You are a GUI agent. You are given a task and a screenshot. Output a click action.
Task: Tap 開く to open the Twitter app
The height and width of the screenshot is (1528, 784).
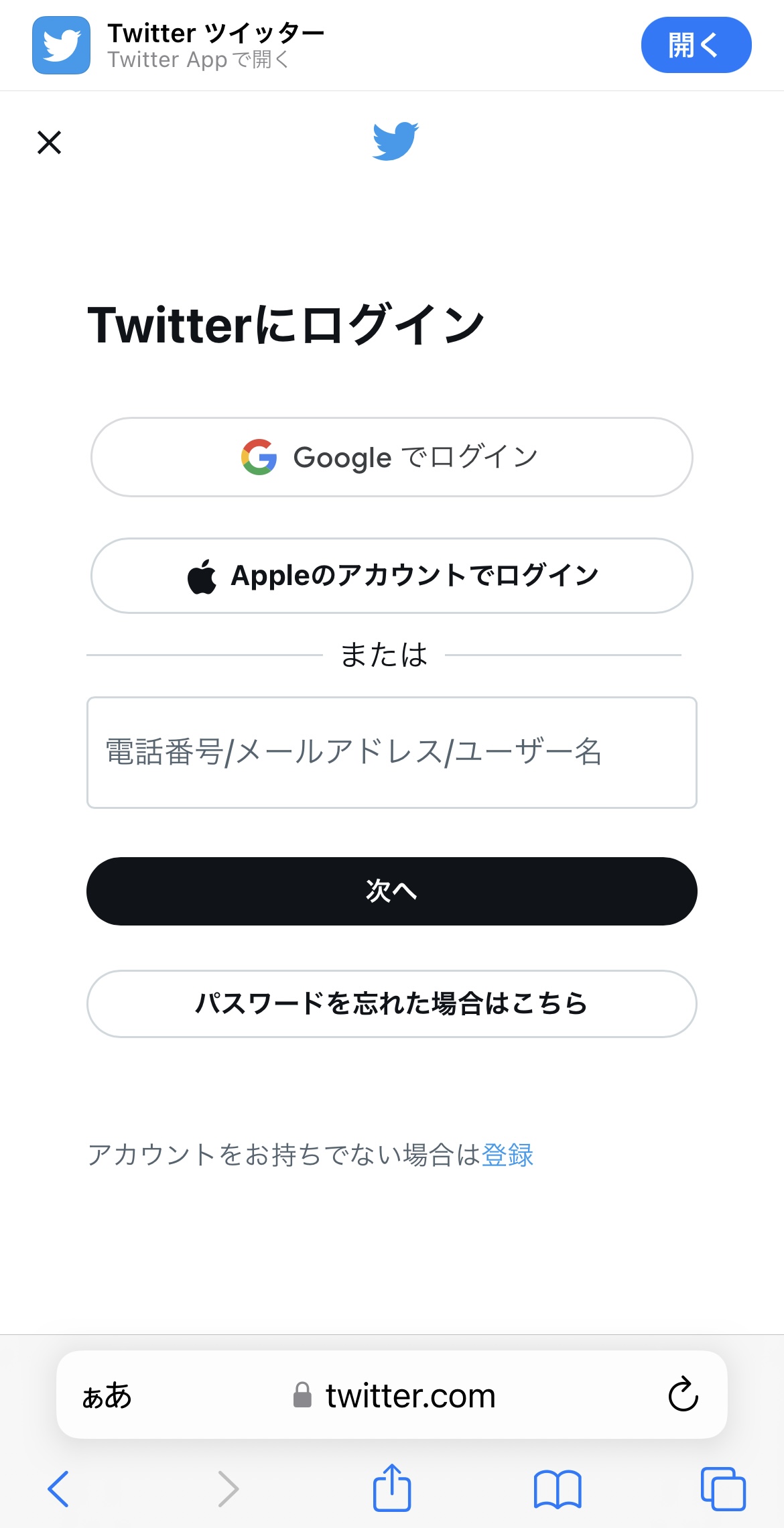[696, 45]
